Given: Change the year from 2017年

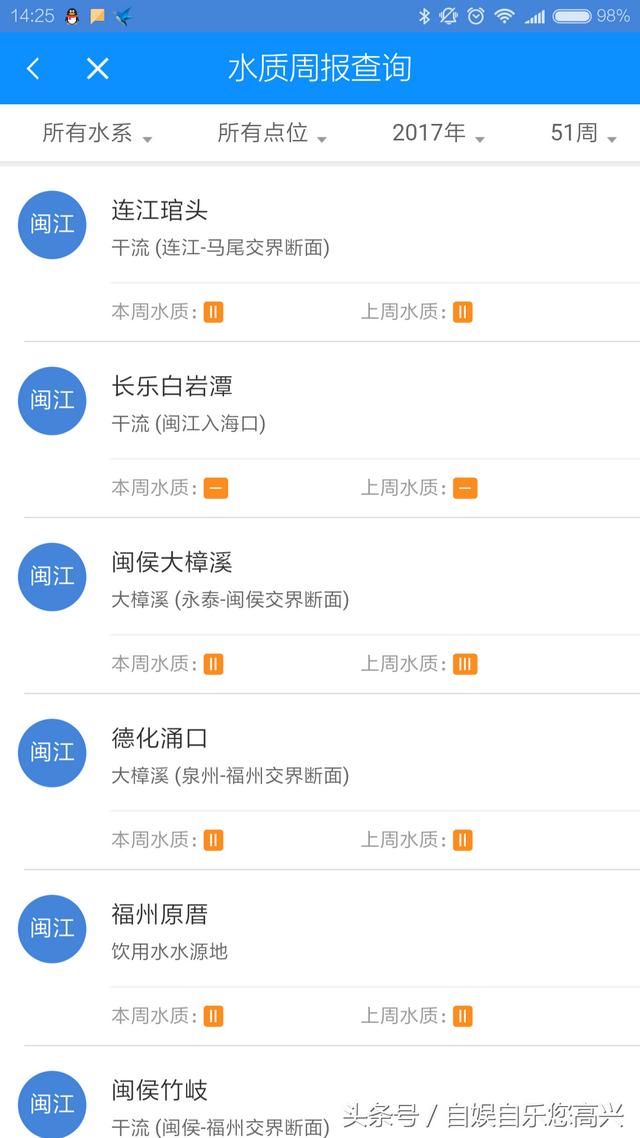Looking at the screenshot, I should [x=438, y=133].
